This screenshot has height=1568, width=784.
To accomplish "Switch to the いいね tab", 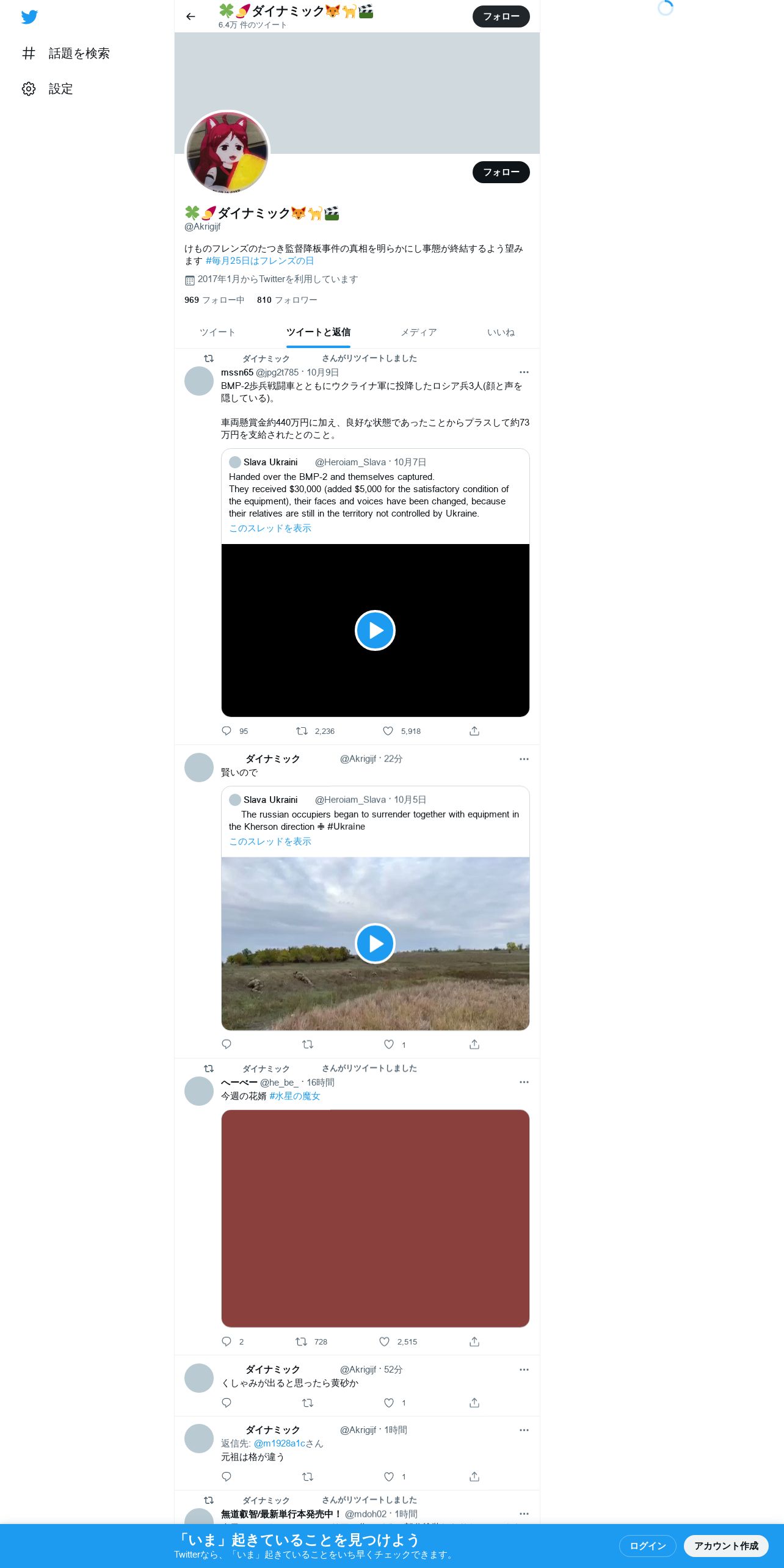I will click(x=501, y=332).
